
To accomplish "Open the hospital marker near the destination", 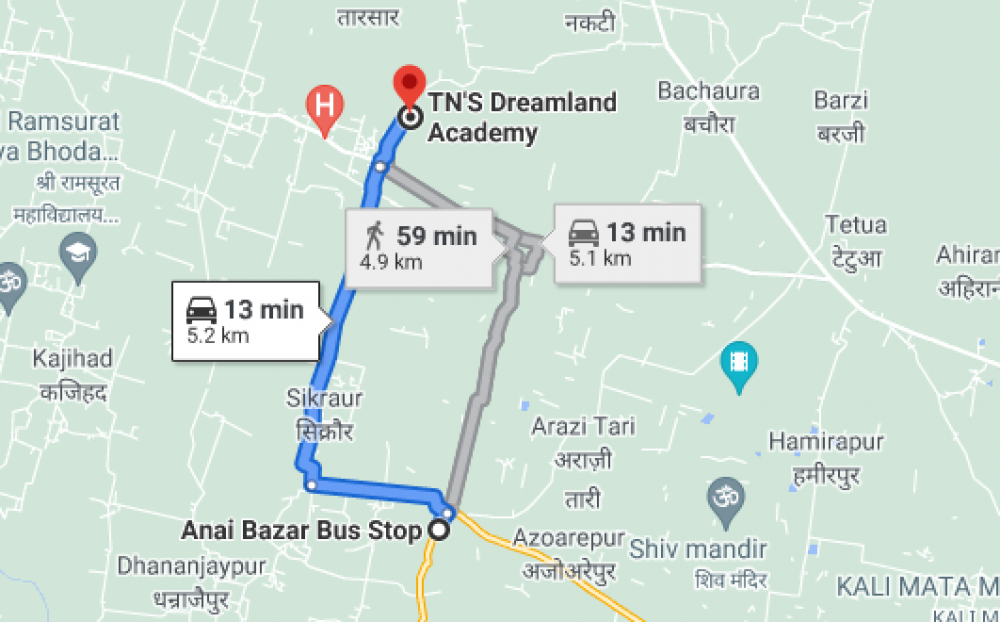I will [324, 106].
